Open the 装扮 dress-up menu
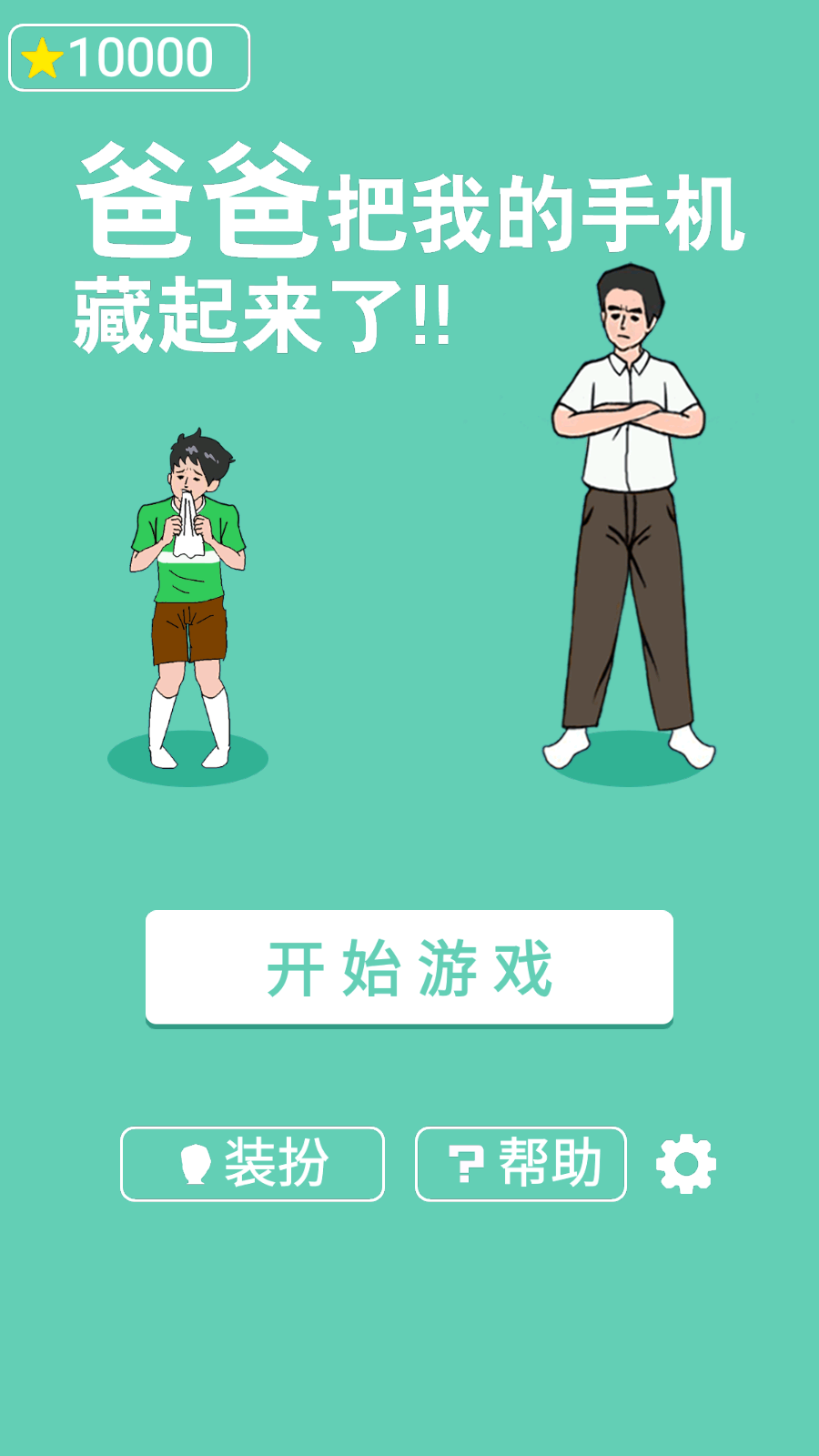This screenshot has height=1456, width=819. coord(252,1164)
